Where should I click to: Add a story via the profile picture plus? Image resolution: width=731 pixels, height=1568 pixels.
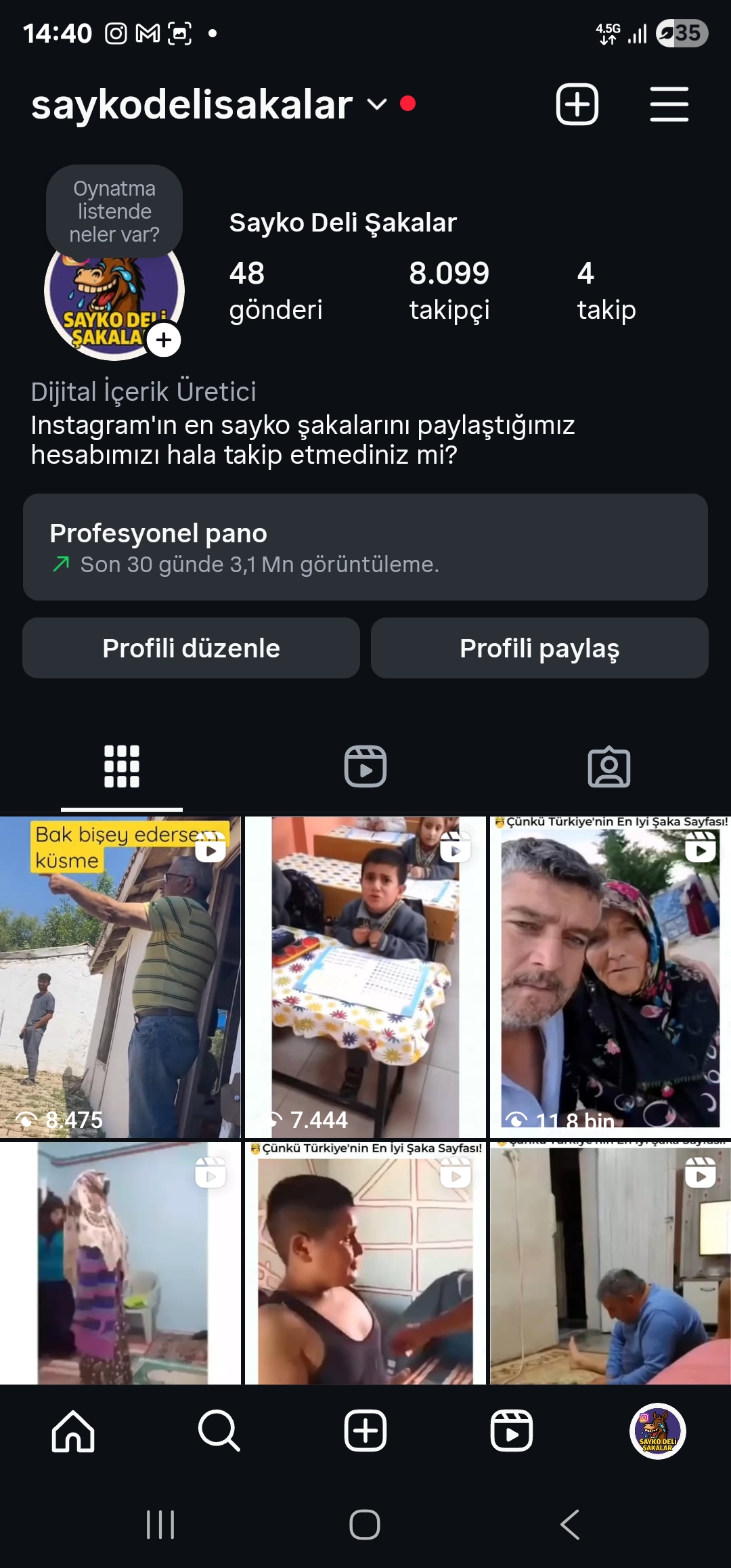[164, 340]
